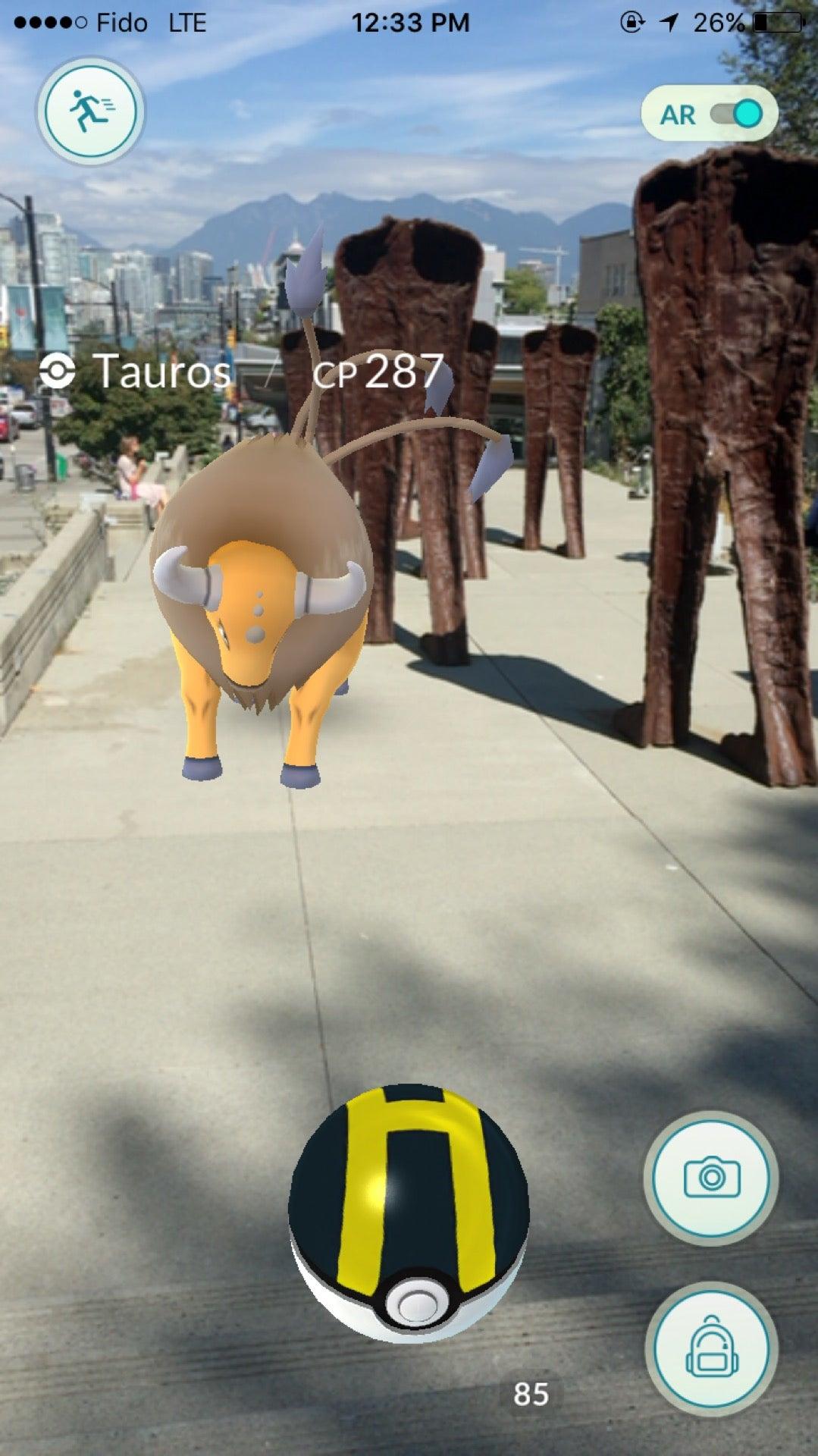Open the backpack items bag
The image size is (818, 1456).
(x=710, y=1348)
